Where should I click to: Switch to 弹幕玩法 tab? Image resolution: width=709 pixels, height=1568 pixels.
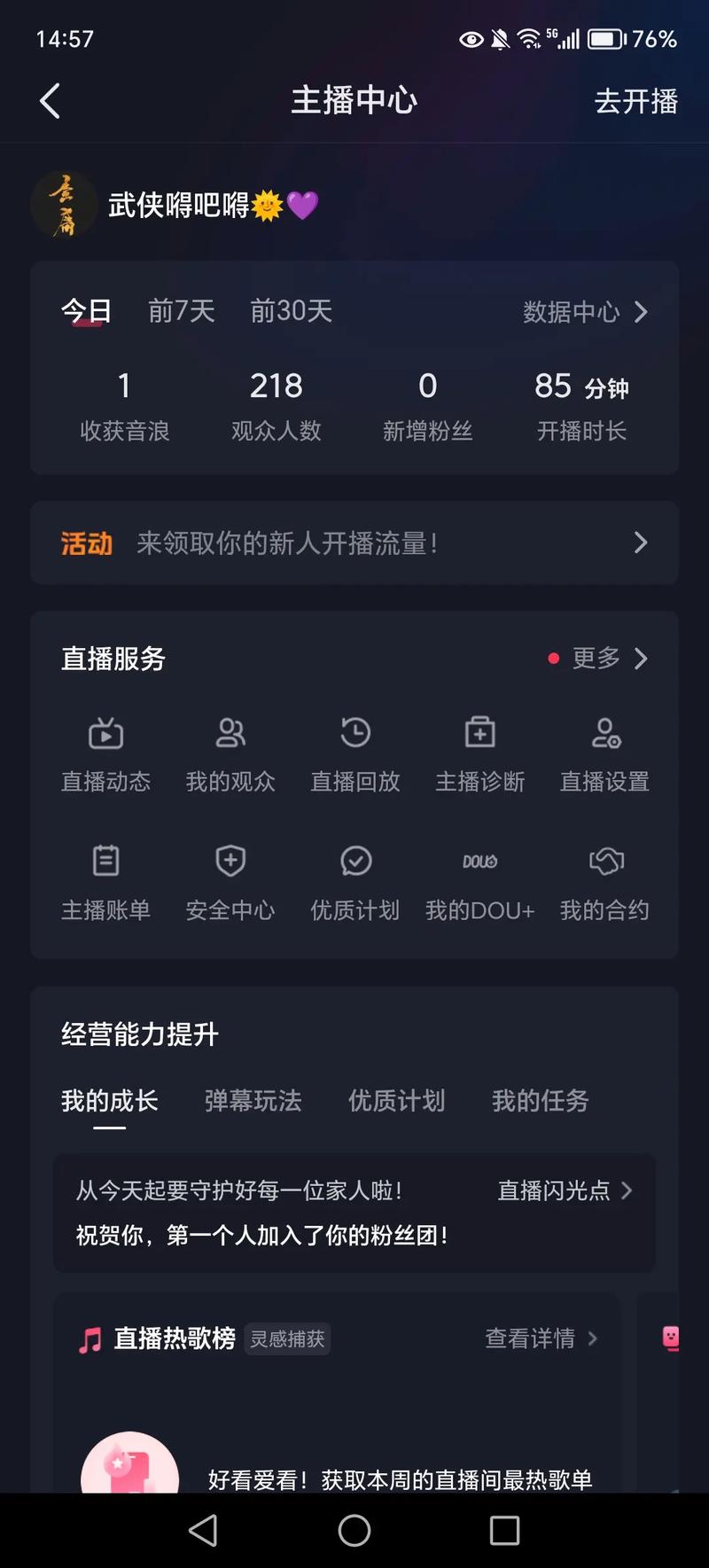coord(253,1101)
